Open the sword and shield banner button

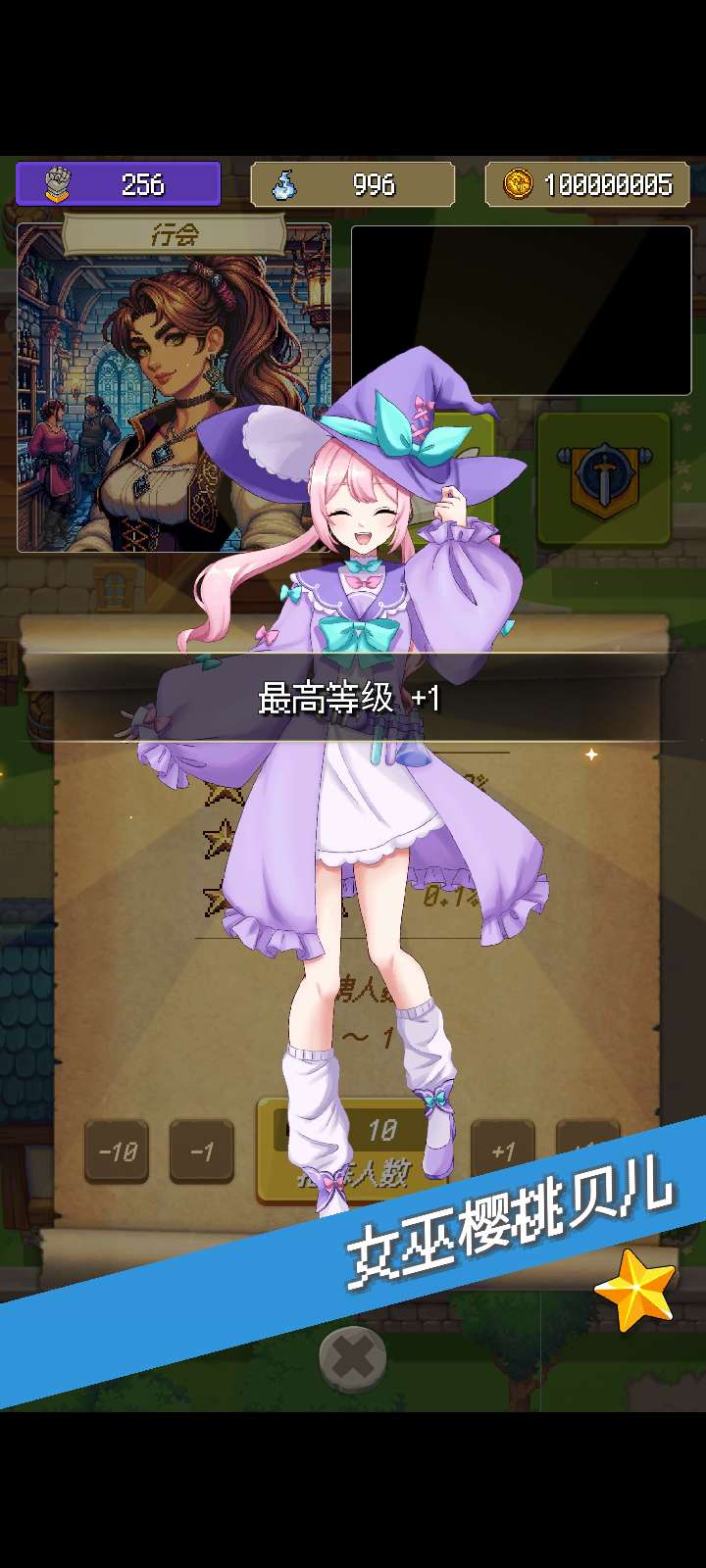(x=603, y=479)
